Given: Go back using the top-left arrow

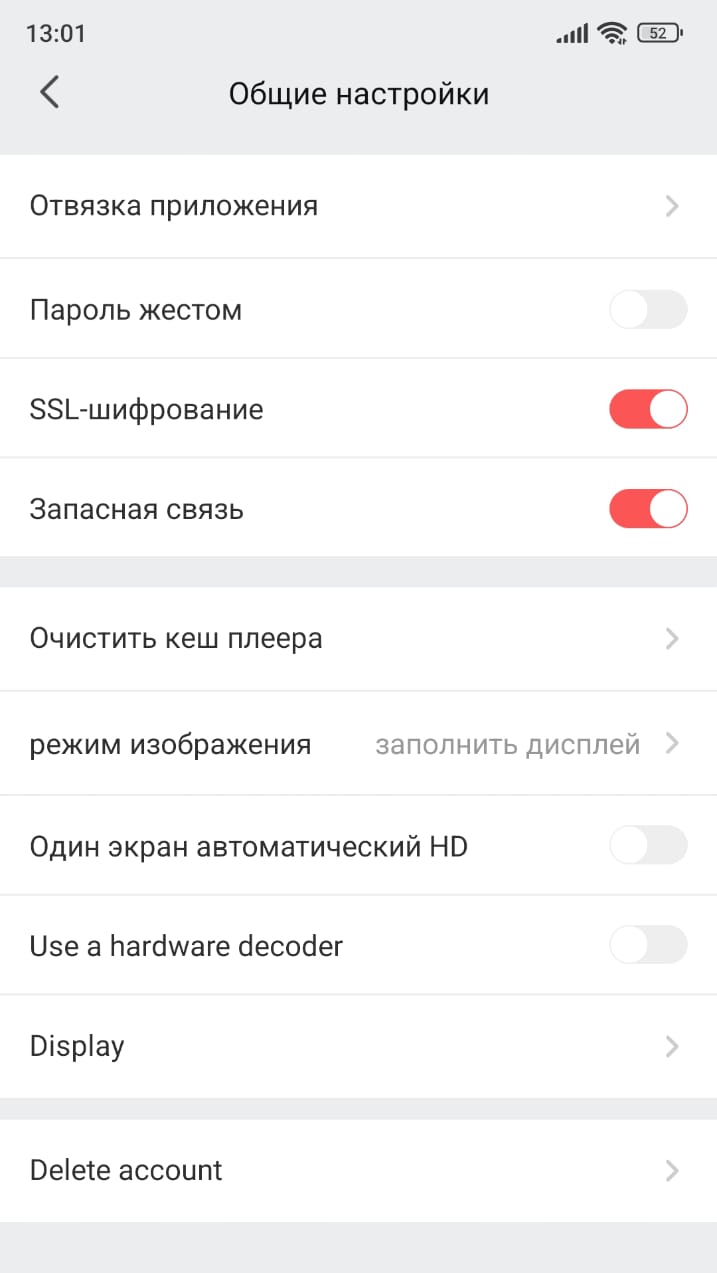Looking at the screenshot, I should (49, 93).
